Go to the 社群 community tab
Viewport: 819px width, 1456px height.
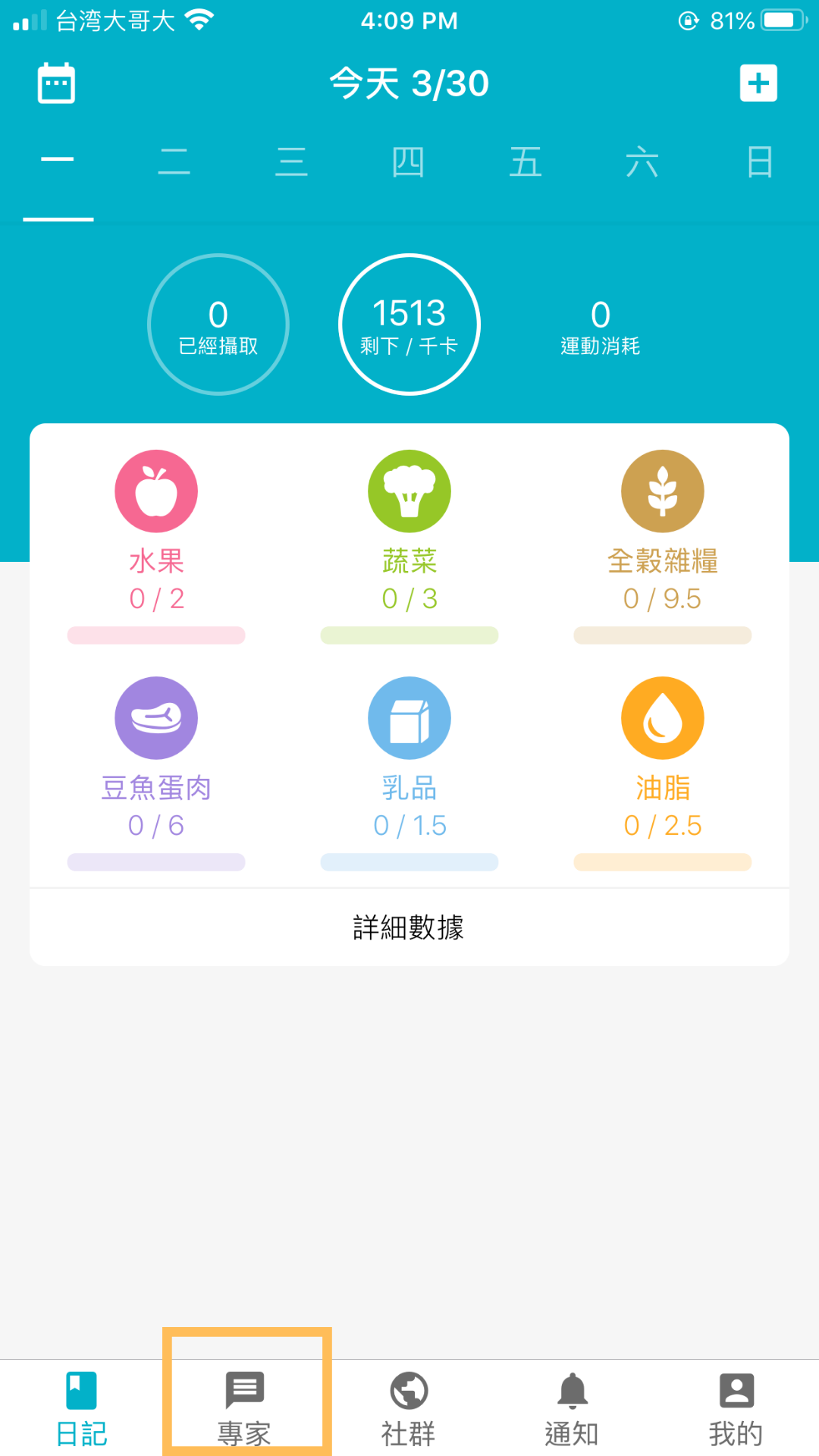click(x=409, y=1408)
